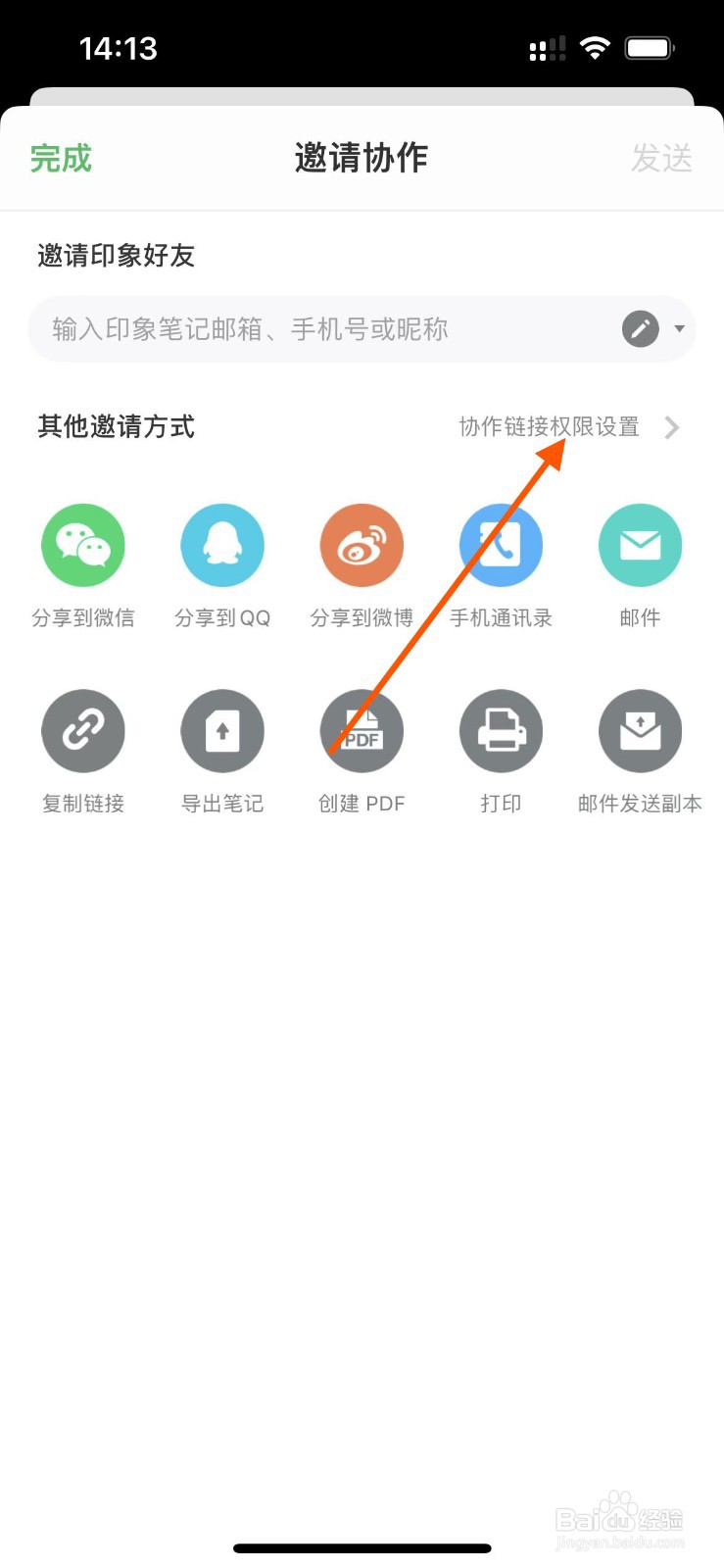Tap 完成 to finish
This screenshot has height=1568, width=724.
pyautogui.click(x=61, y=158)
